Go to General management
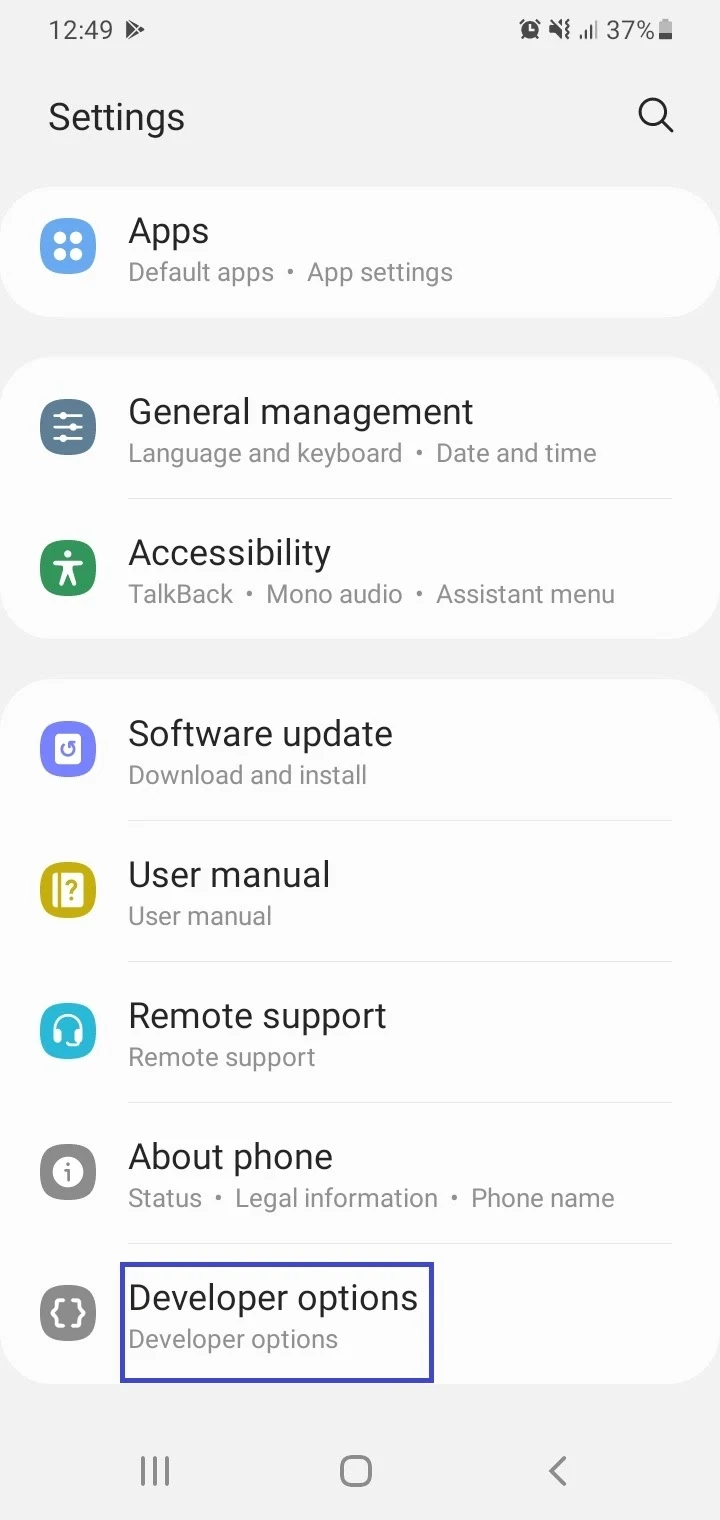The height and width of the screenshot is (1520, 720). (x=360, y=431)
